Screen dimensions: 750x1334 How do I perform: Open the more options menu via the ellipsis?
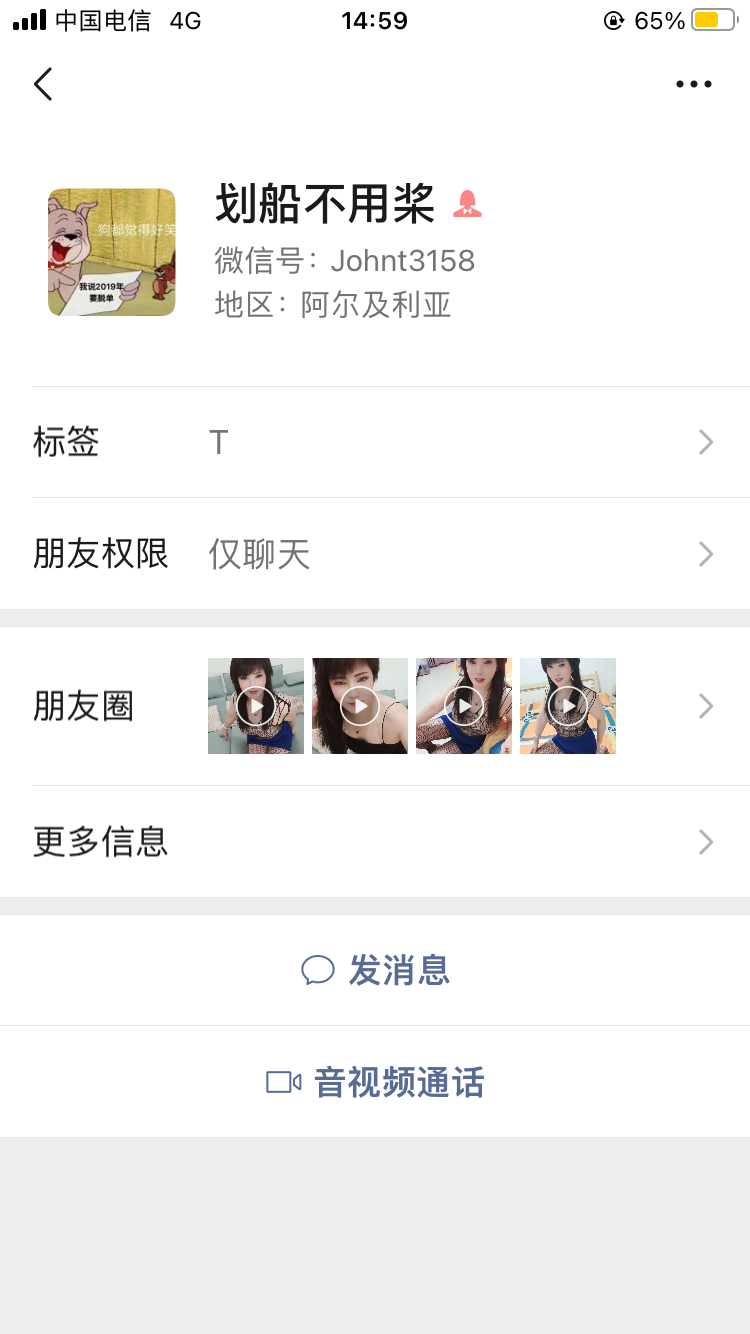tap(694, 84)
